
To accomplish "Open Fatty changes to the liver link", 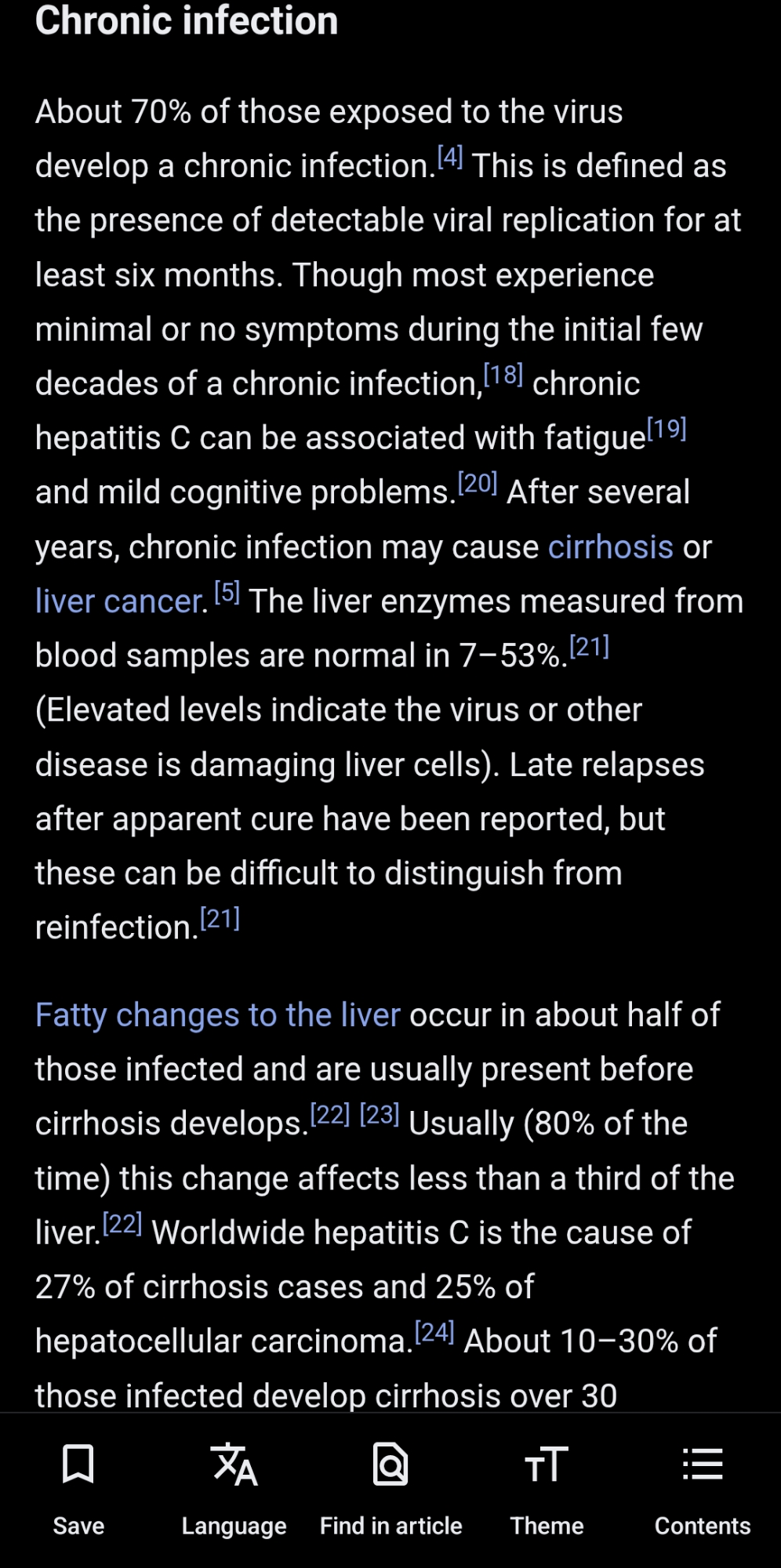I will [217, 1015].
